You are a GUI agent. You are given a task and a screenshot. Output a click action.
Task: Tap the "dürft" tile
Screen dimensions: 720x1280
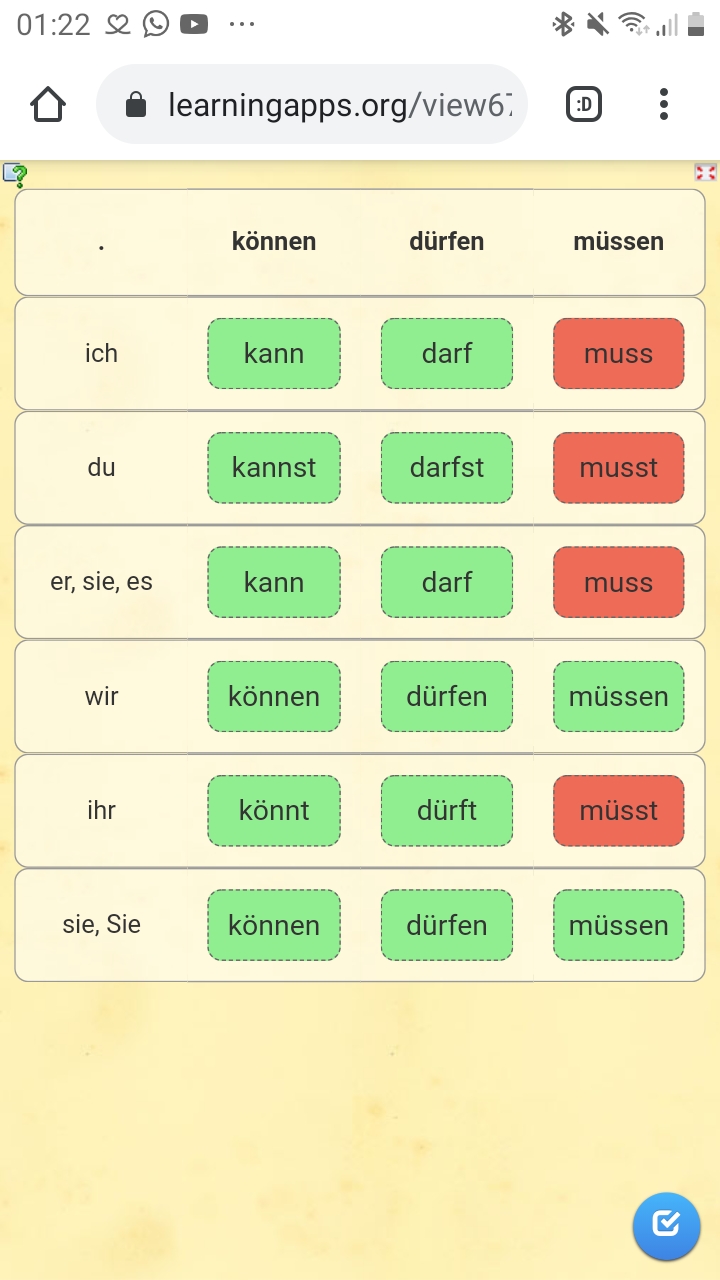point(446,810)
